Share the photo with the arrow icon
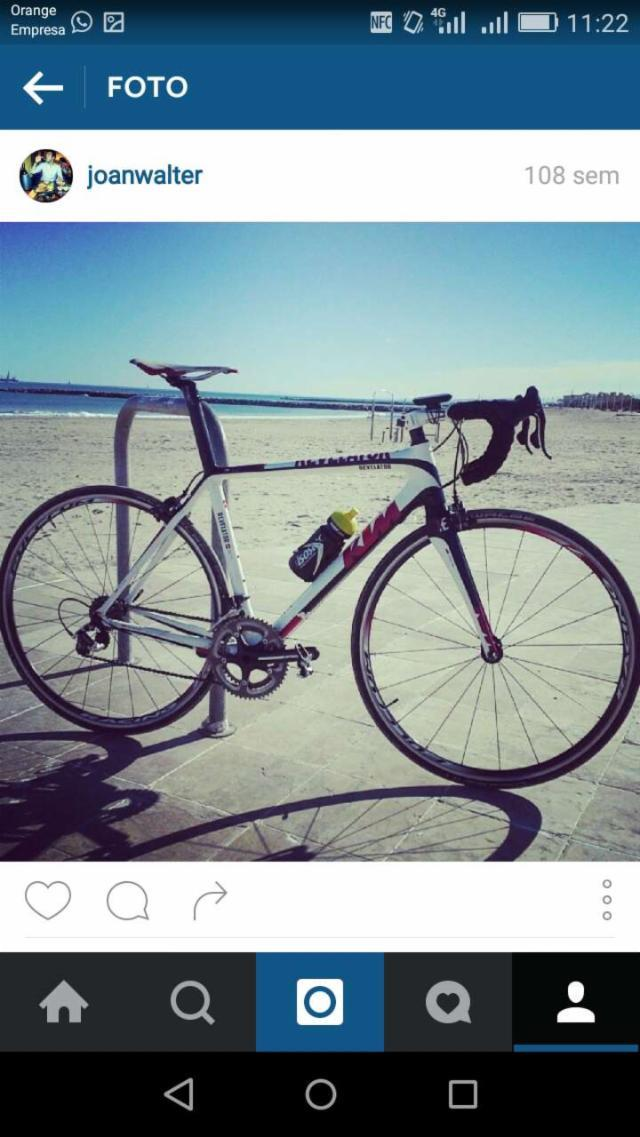Viewport: 640px width, 1137px height. click(209, 900)
